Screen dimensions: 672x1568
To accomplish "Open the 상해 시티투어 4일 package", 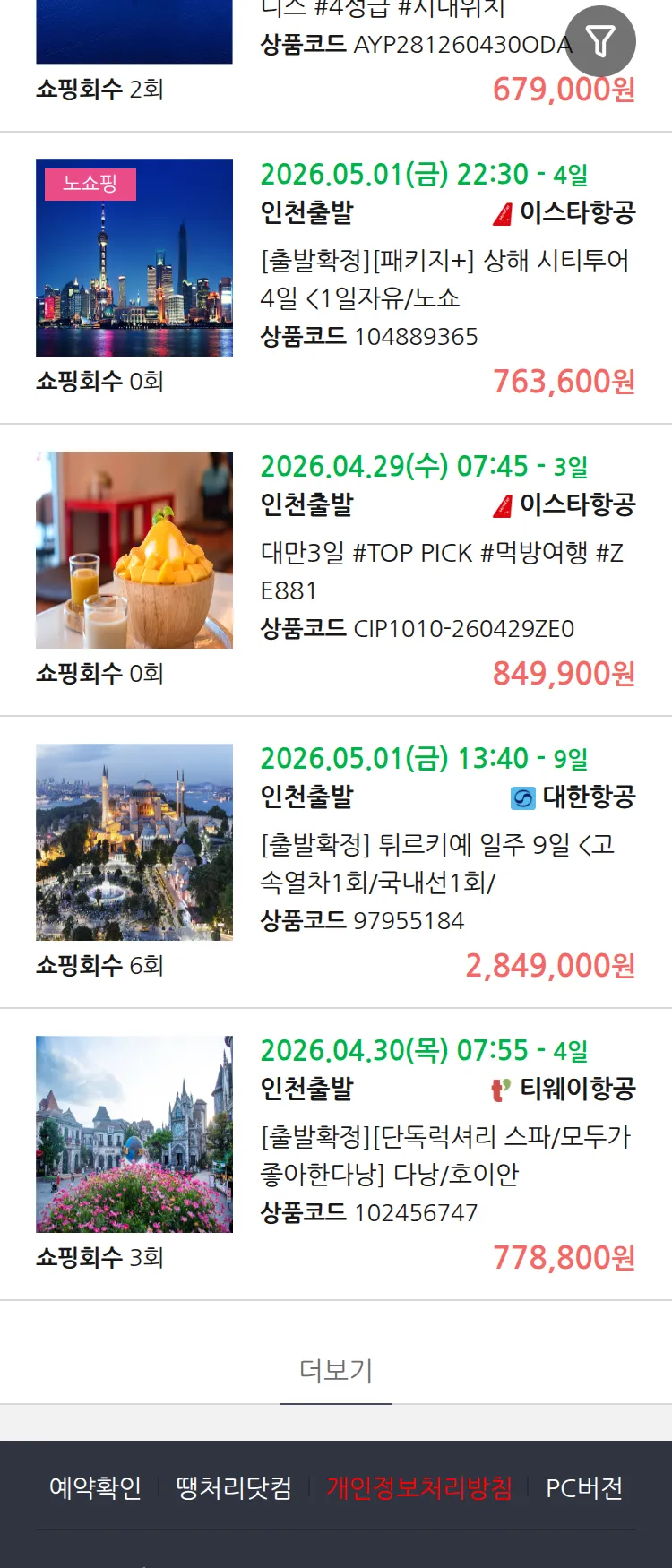I will point(444,279).
